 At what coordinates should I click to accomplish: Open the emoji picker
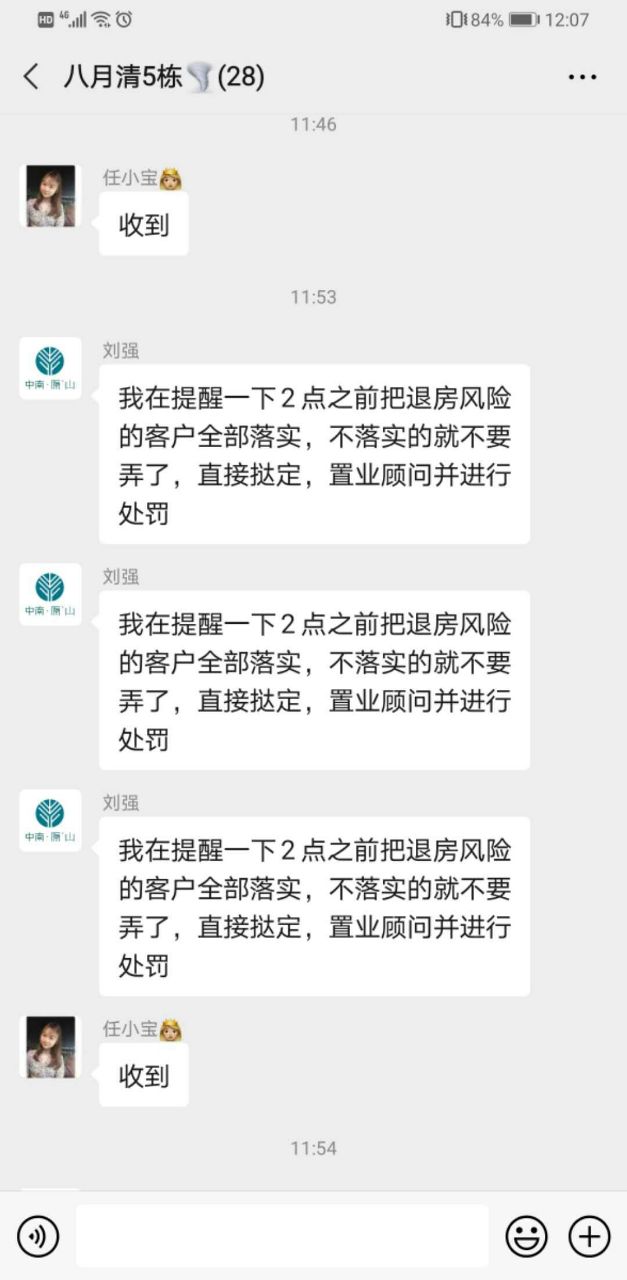pos(526,1237)
